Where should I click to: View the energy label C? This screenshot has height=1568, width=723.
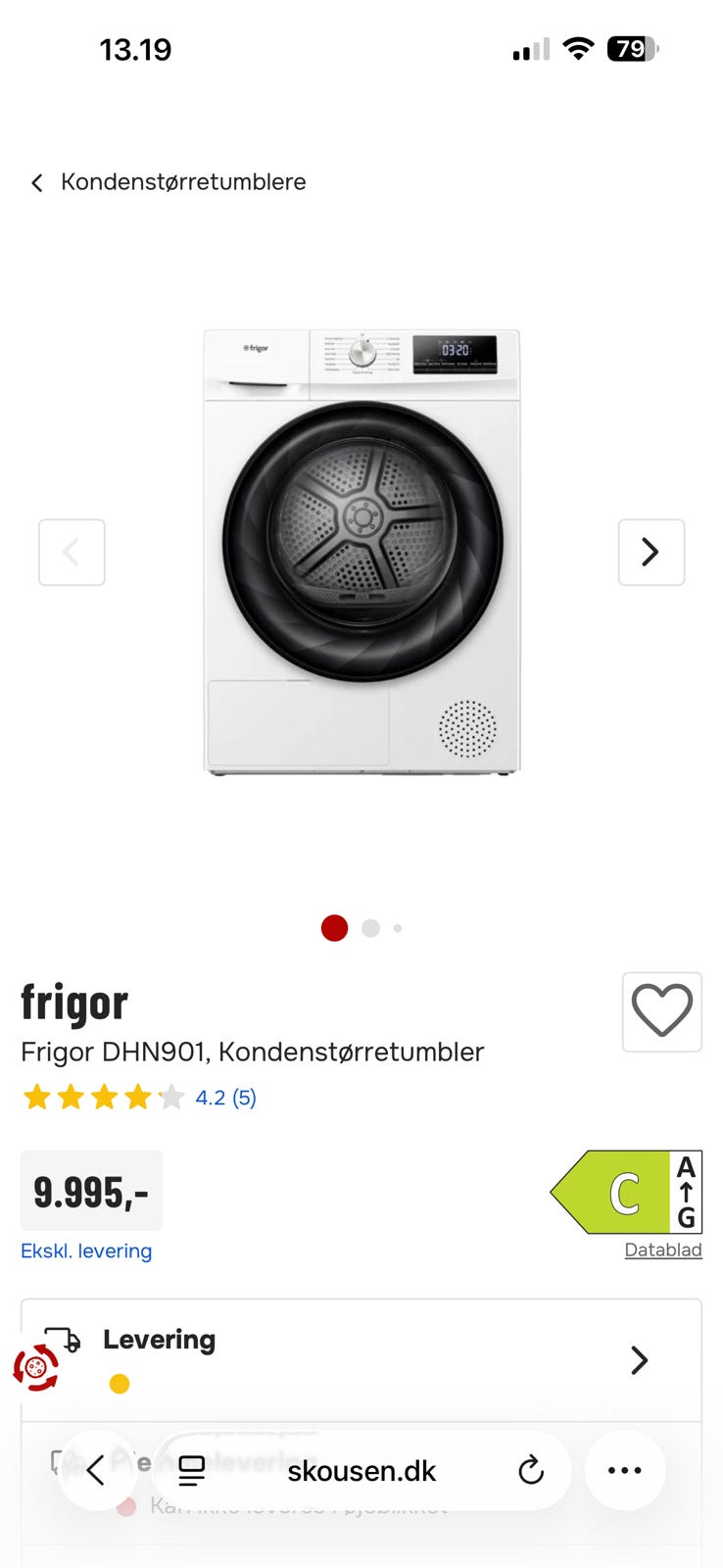tap(626, 1192)
